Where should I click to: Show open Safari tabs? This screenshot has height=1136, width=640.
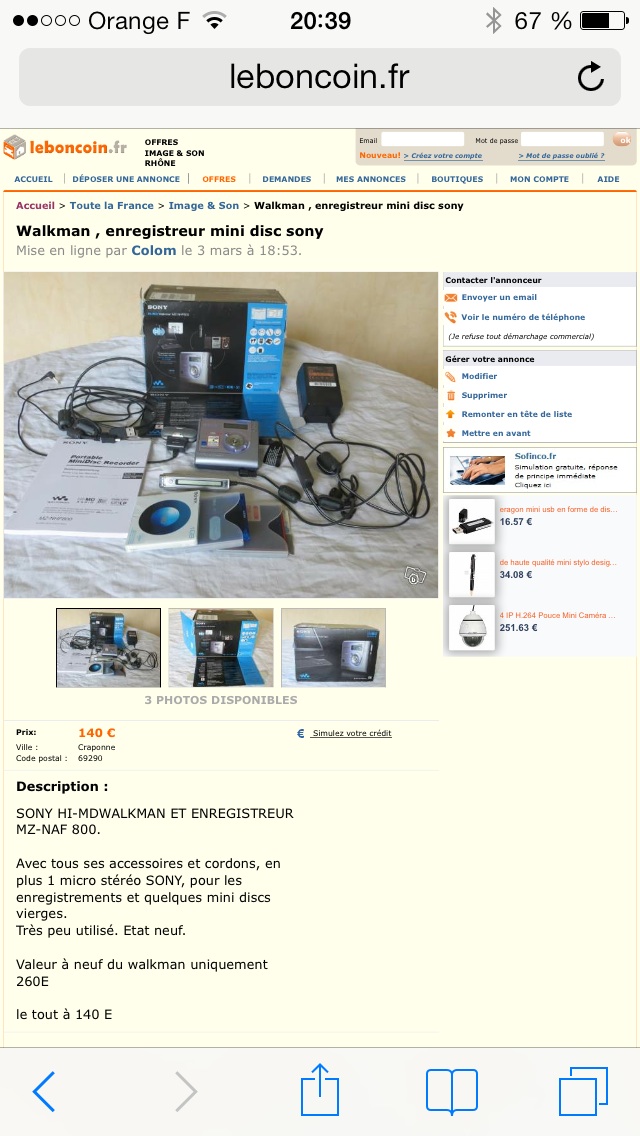pyautogui.click(x=583, y=1091)
